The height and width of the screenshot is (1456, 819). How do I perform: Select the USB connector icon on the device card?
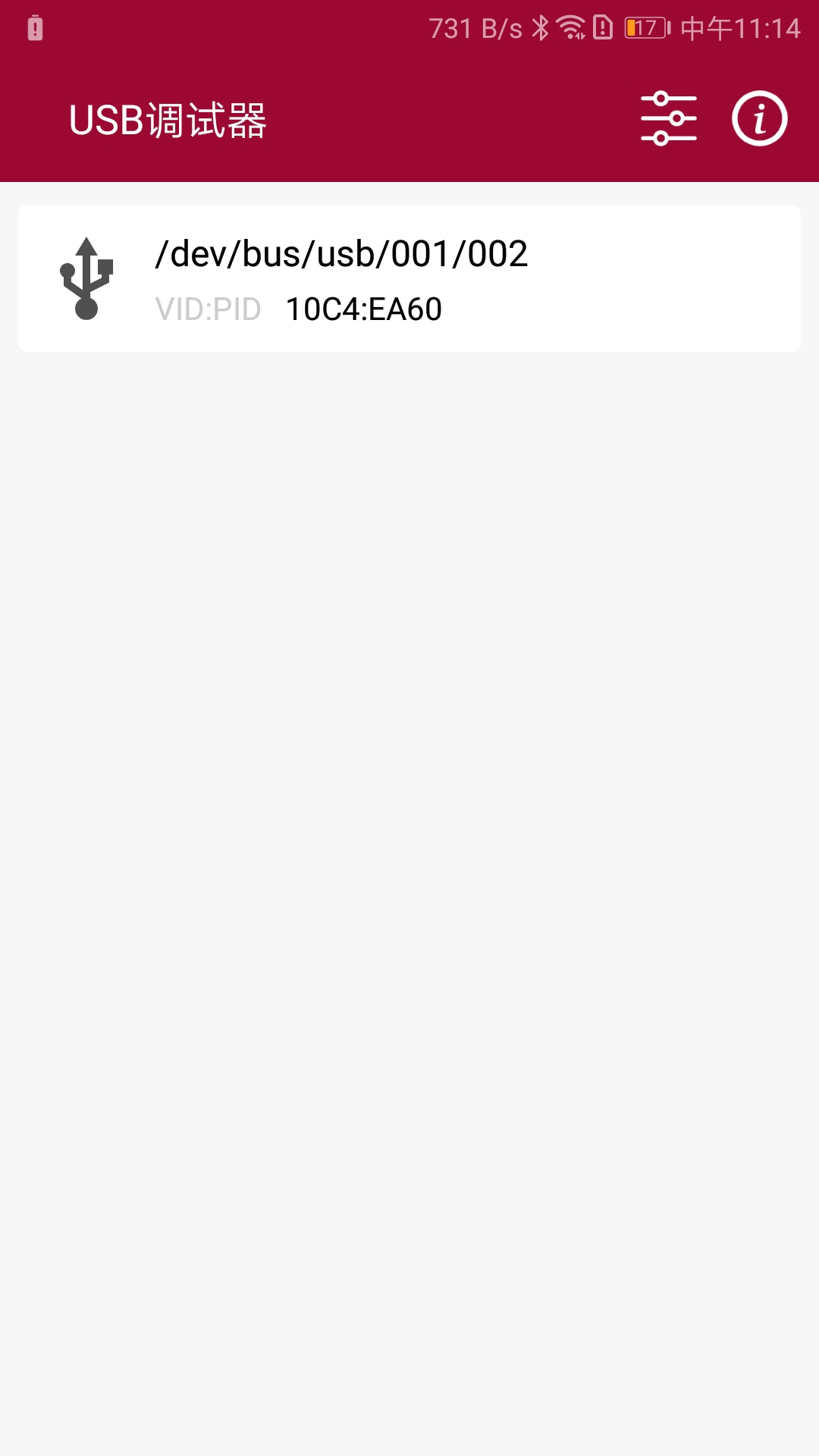pyautogui.click(x=88, y=278)
